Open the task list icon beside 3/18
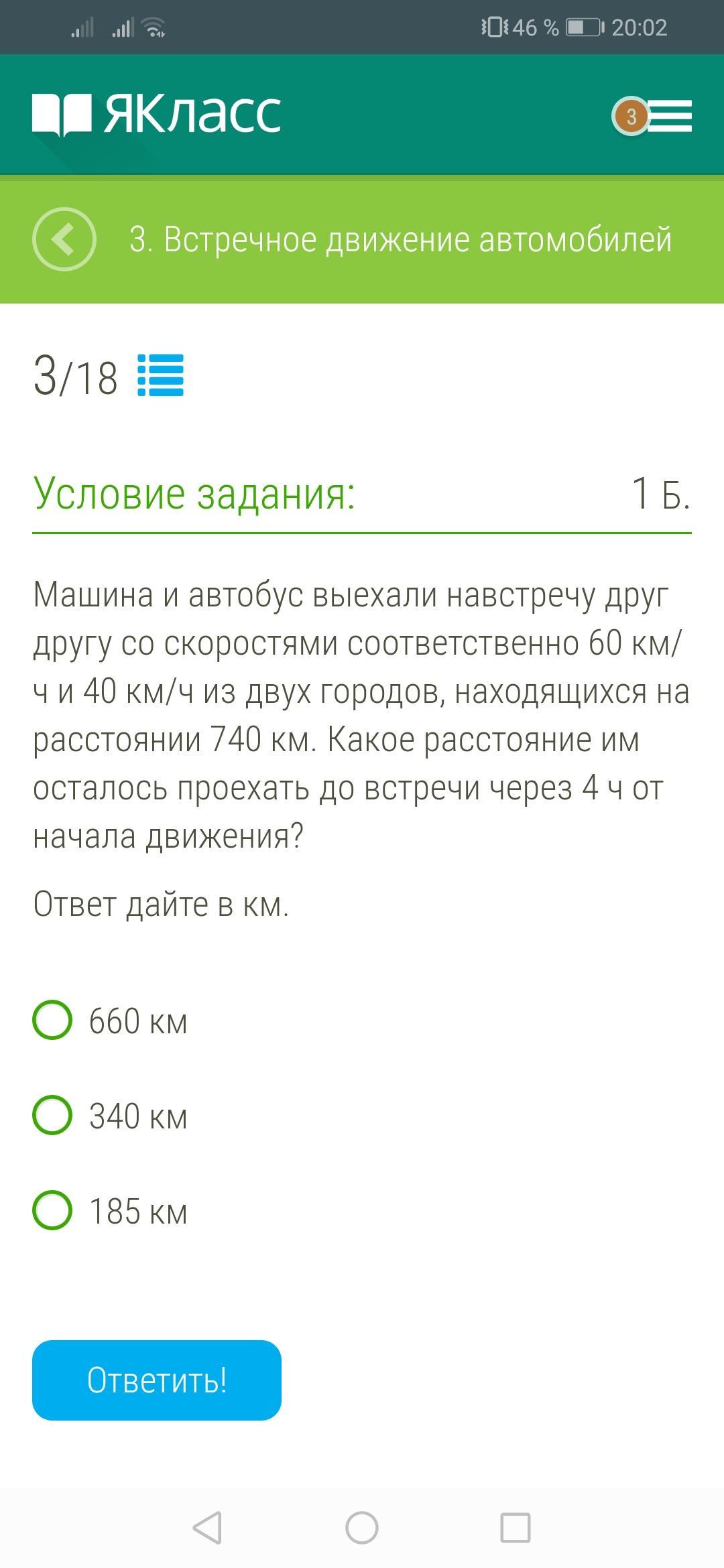 (160, 375)
